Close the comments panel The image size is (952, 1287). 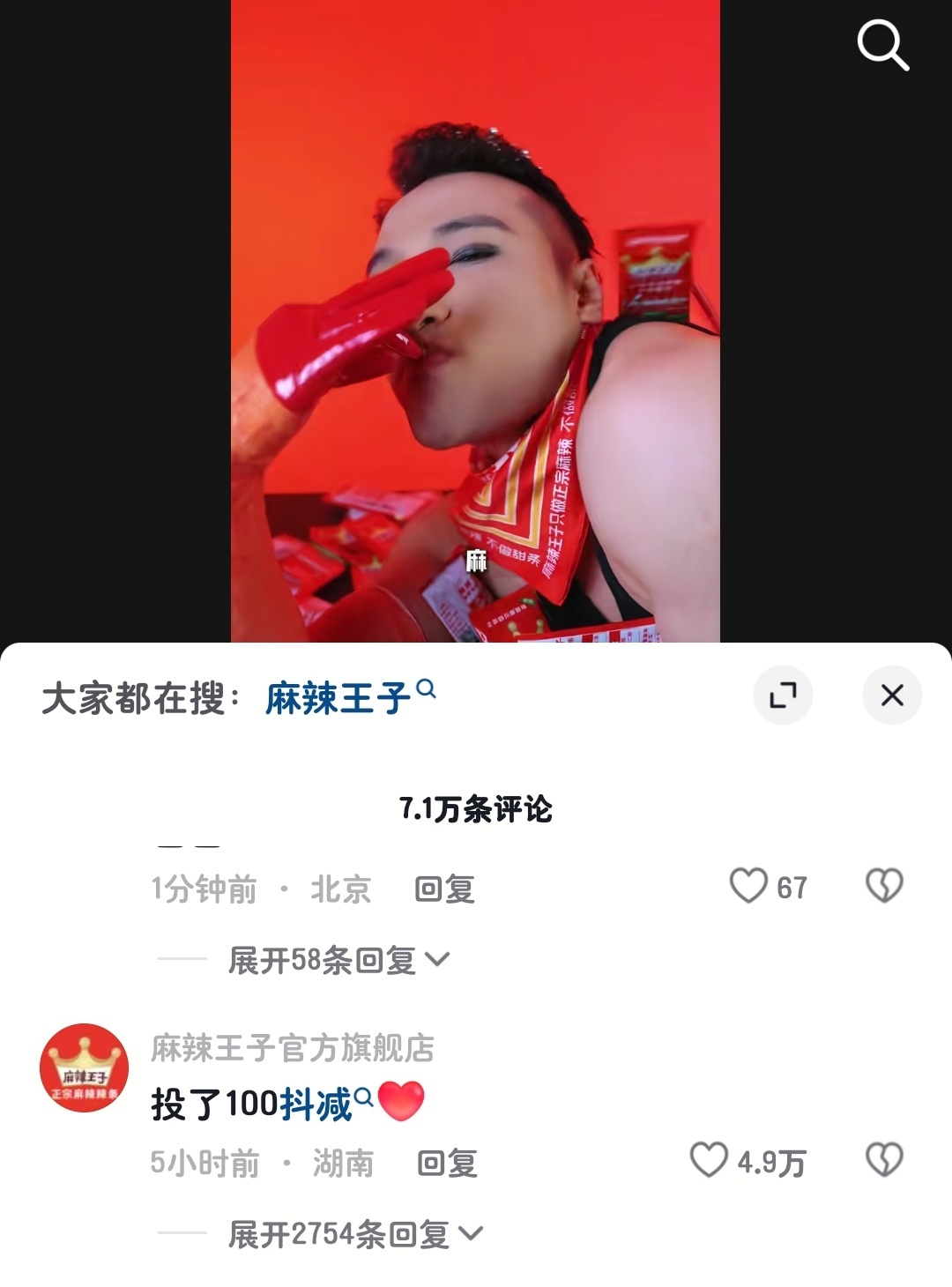[x=892, y=696]
